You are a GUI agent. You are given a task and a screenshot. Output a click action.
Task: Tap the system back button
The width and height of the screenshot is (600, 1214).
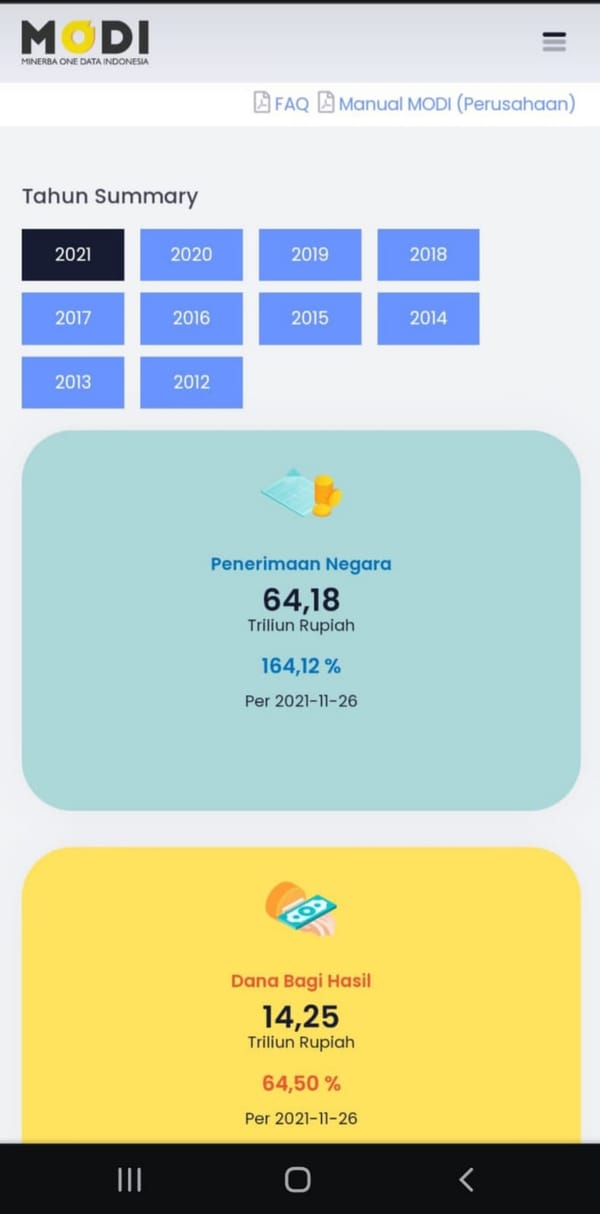pos(466,1179)
